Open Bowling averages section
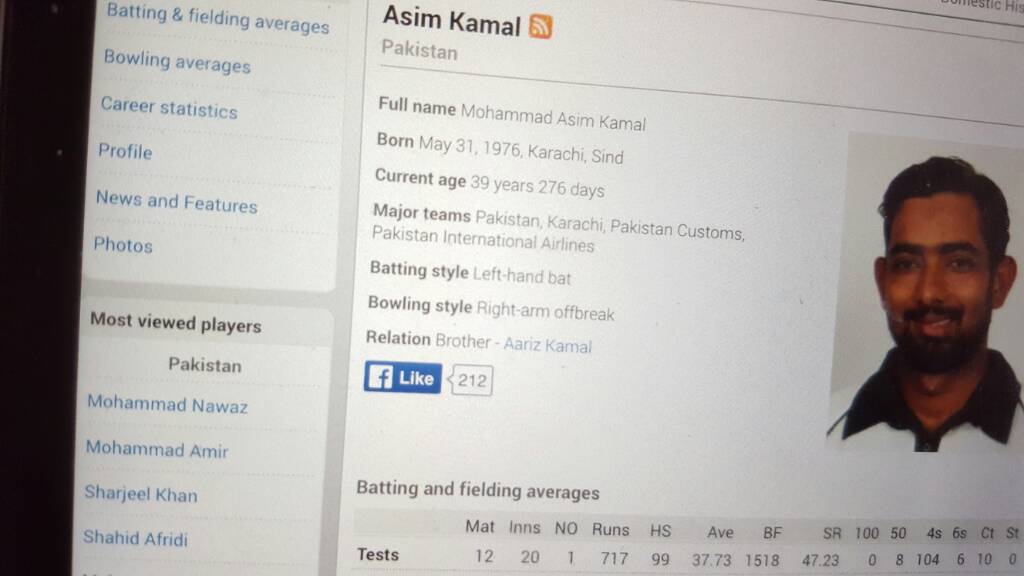The width and height of the screenshot is (1024, 576). click(177, 63)
